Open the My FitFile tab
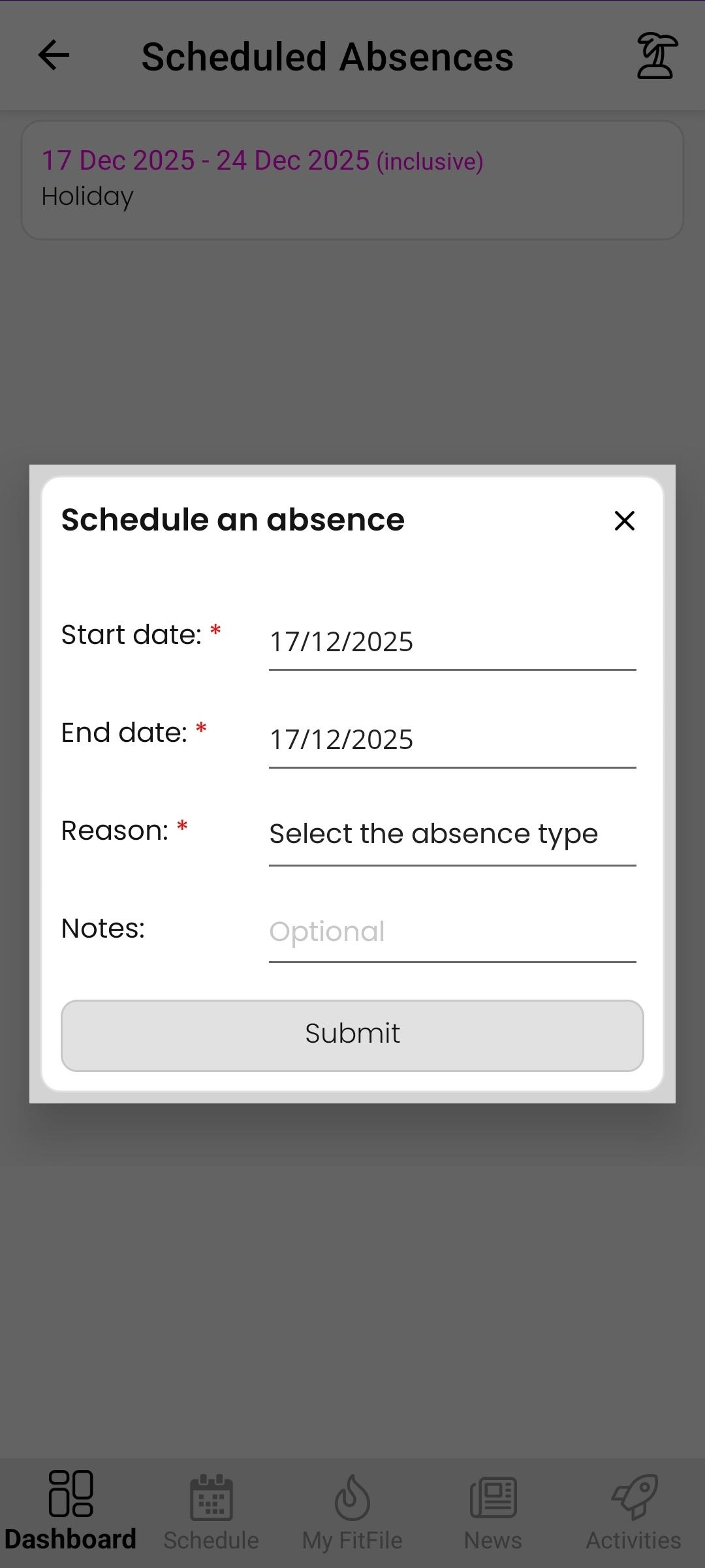The width and height of the screenshot is (705, 1568). 352,1511
